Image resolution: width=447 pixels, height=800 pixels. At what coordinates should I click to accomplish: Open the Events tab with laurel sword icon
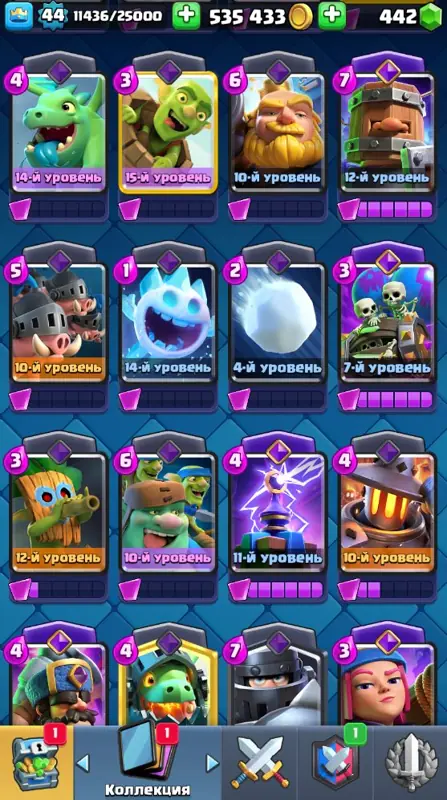tap(411, 764)
